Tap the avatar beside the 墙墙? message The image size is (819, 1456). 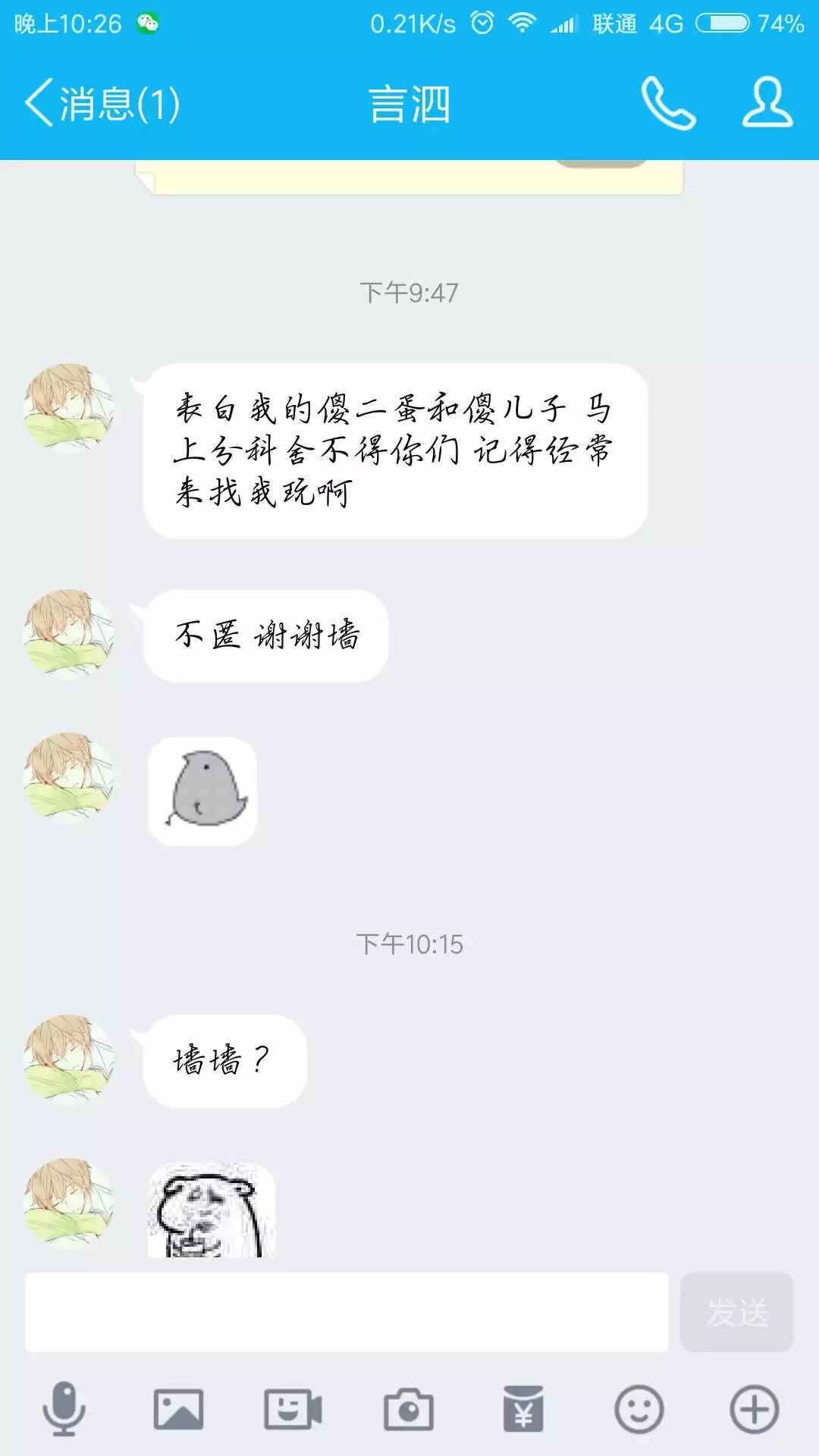68,1059
